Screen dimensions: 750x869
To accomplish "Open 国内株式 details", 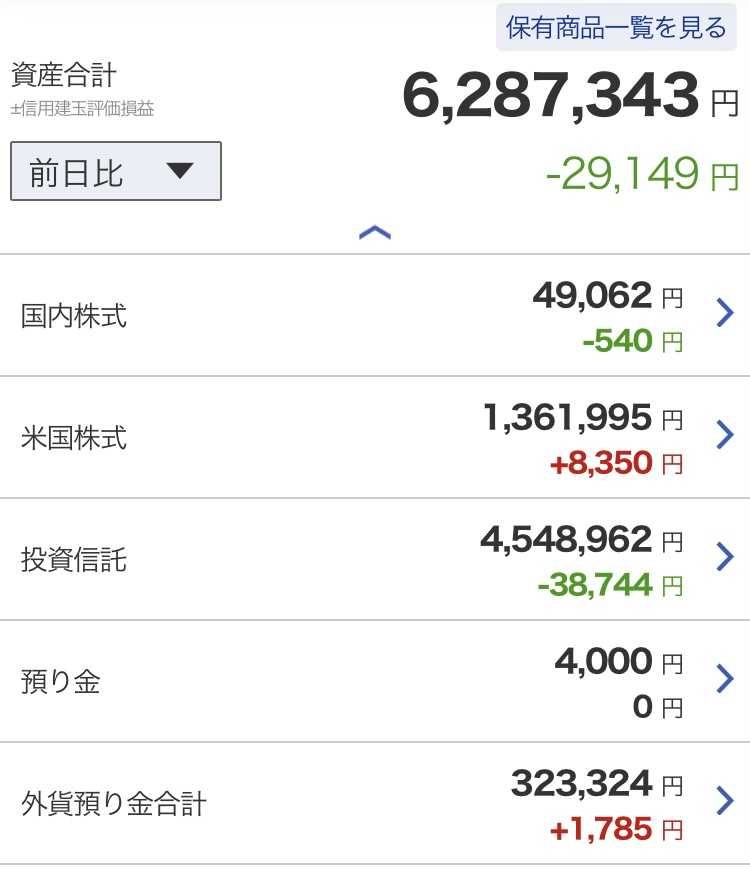I will tap(375, 315).
